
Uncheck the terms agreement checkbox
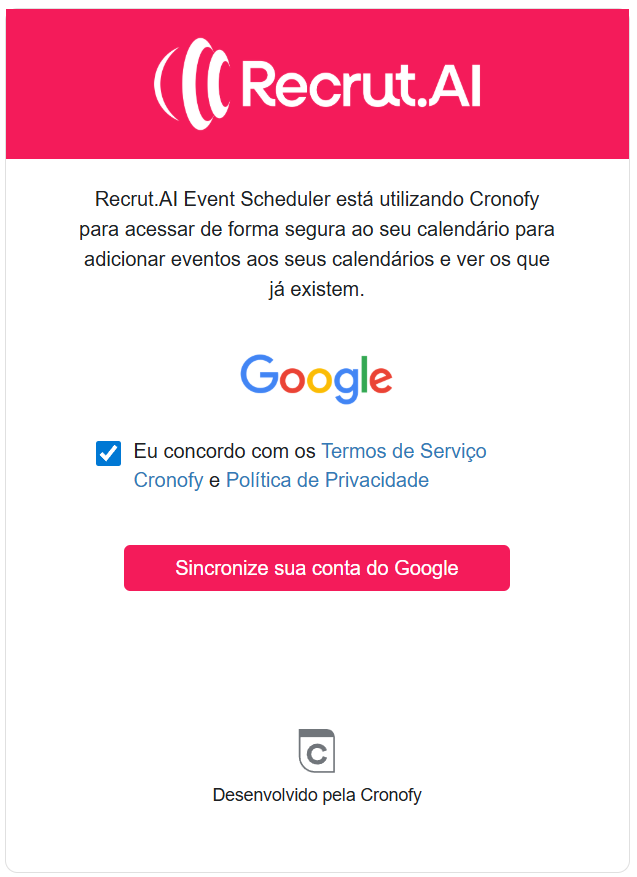[108, 453]
